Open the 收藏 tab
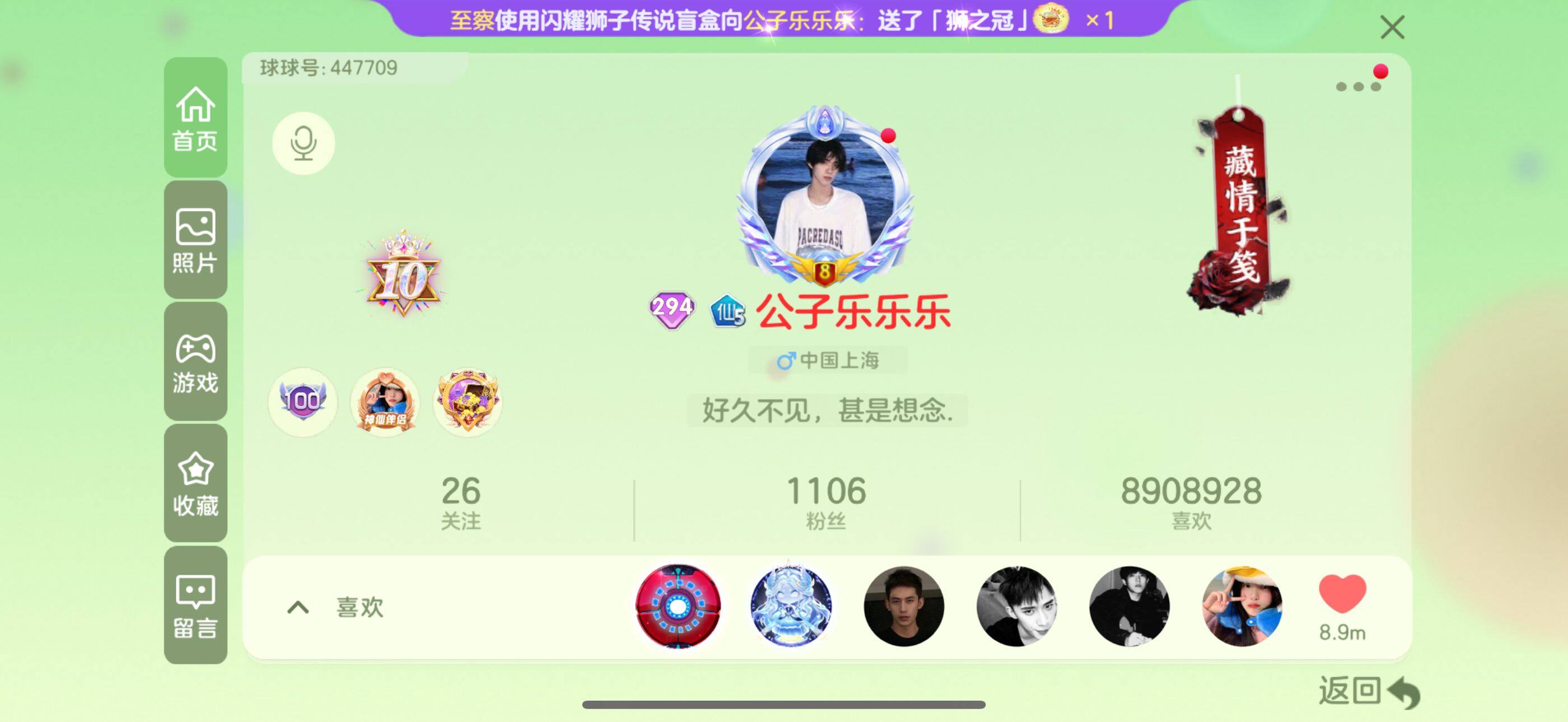Viewport: 1568px width, 722px height. (195, 483)
